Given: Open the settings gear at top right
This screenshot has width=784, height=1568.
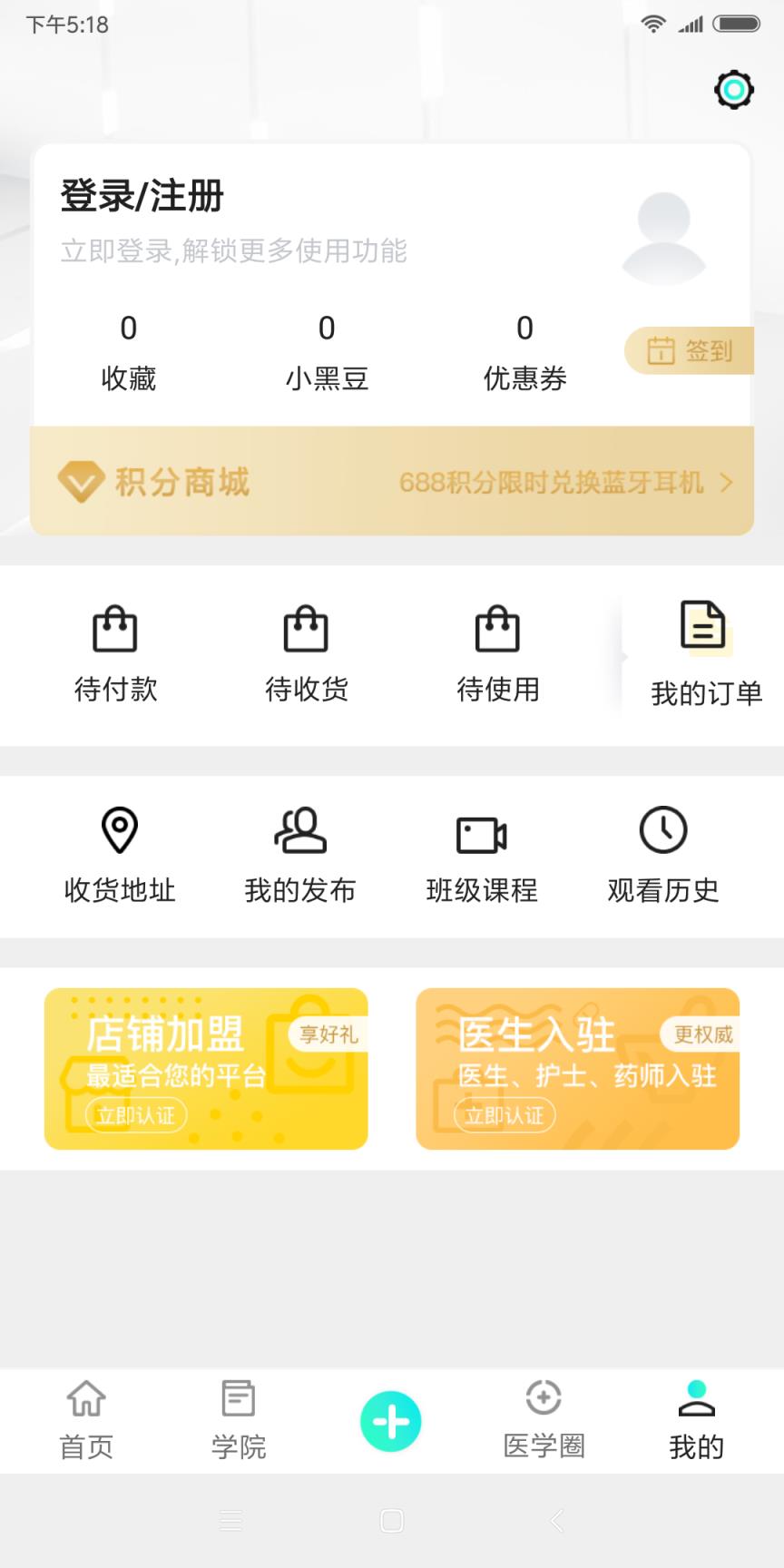Looking at the screenshot, I should [733, 91].
